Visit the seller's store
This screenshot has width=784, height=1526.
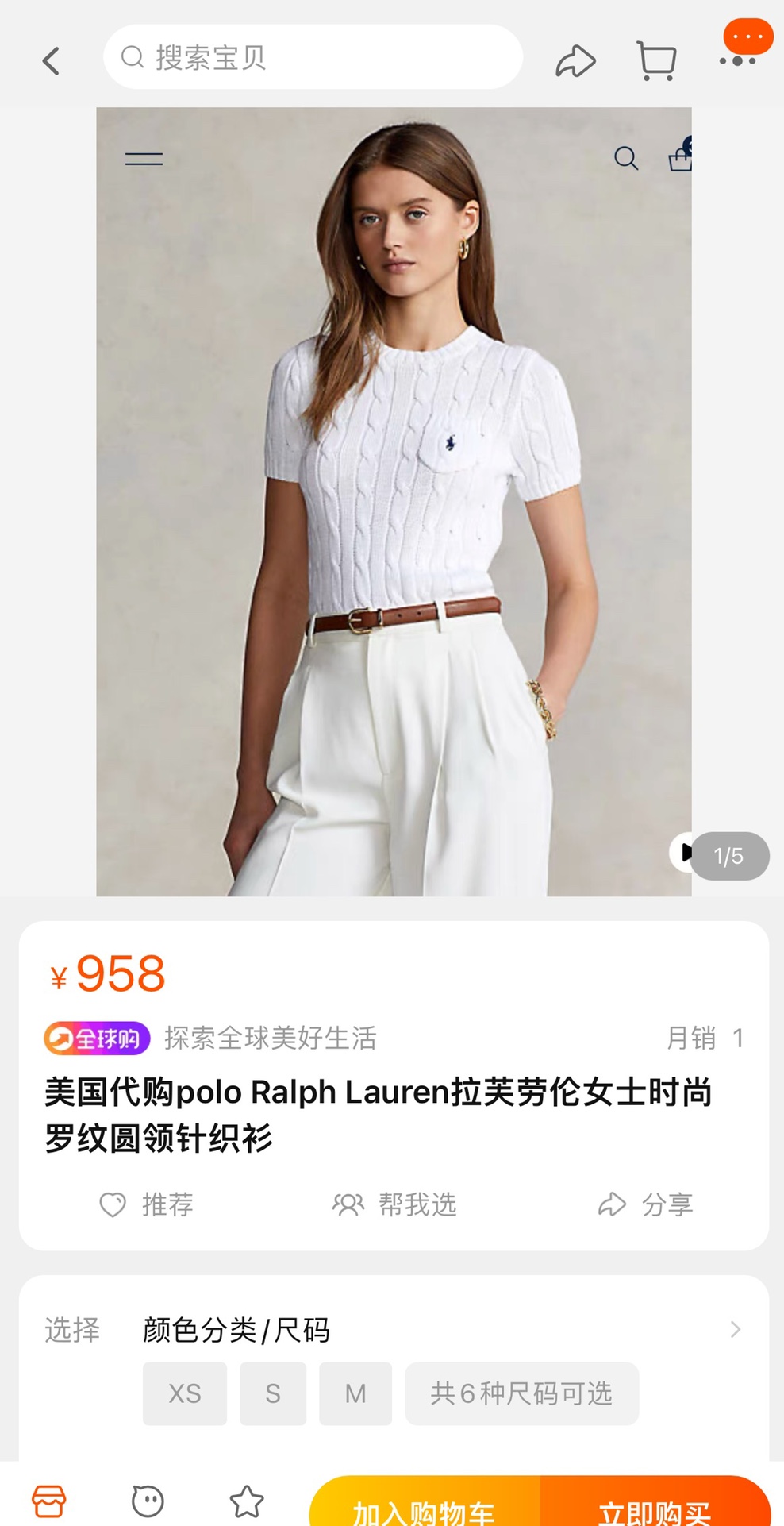pos(49,1501)
